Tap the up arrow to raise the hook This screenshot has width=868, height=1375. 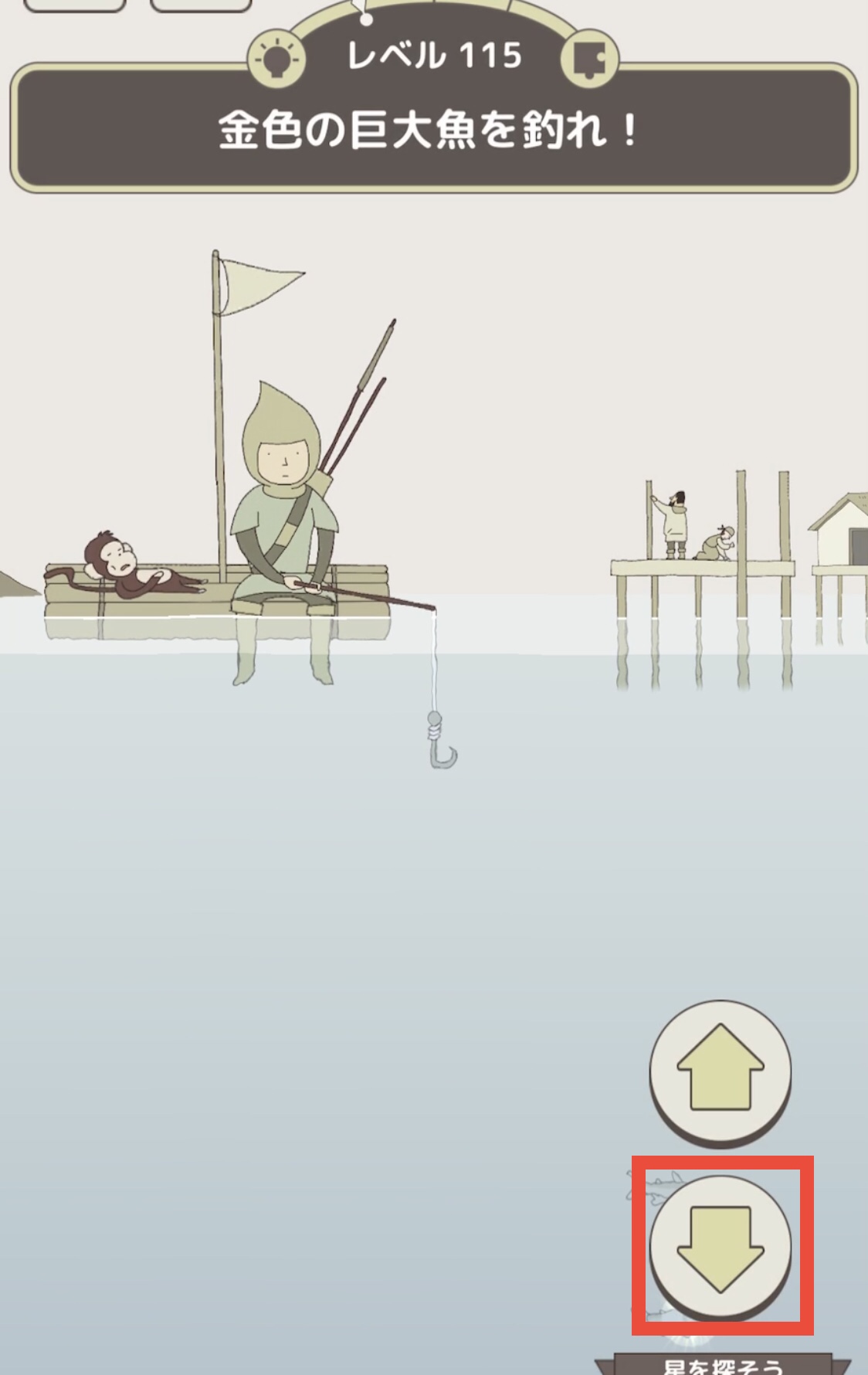tap(721, 1070)
